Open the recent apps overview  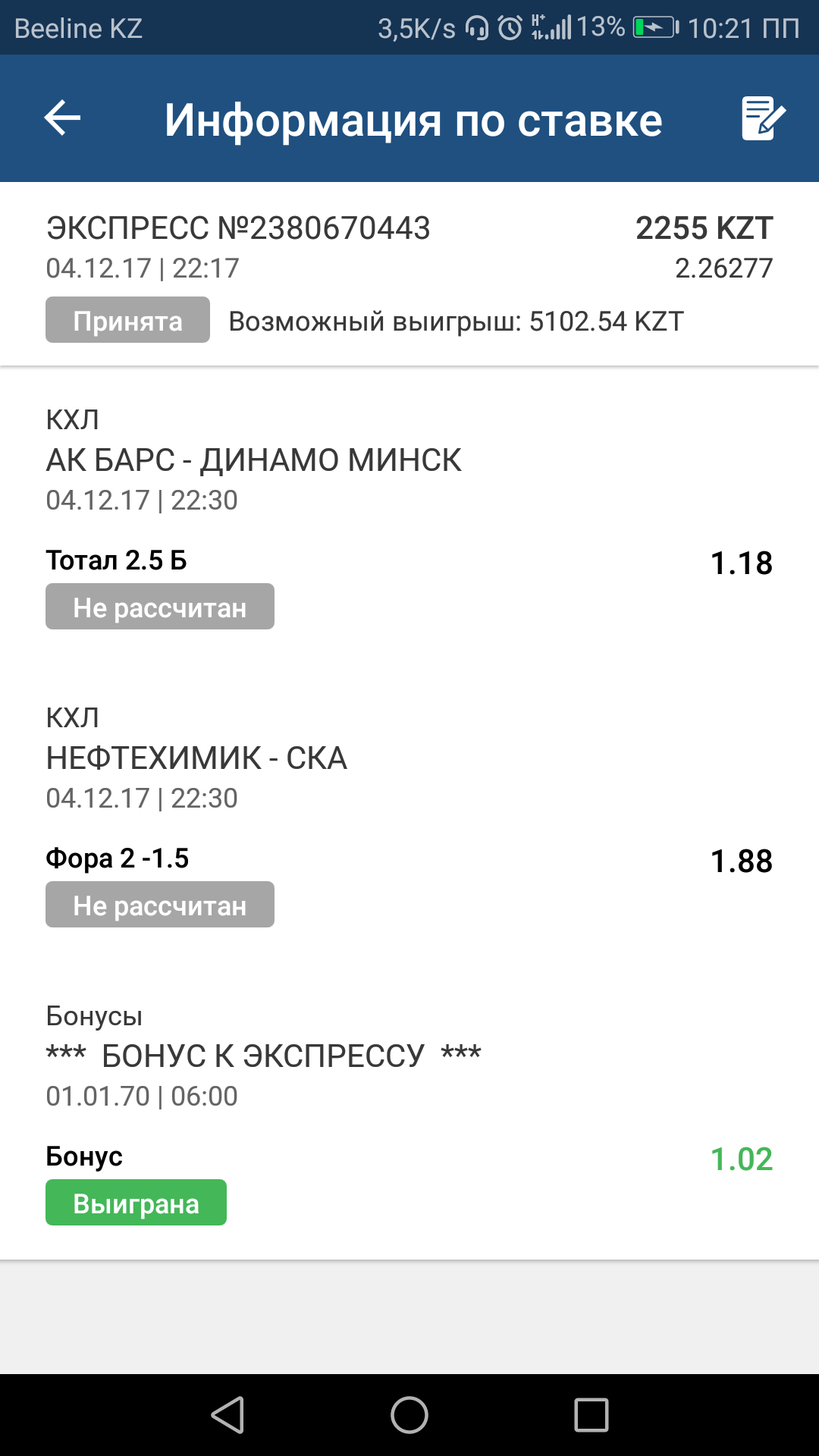591,1415
